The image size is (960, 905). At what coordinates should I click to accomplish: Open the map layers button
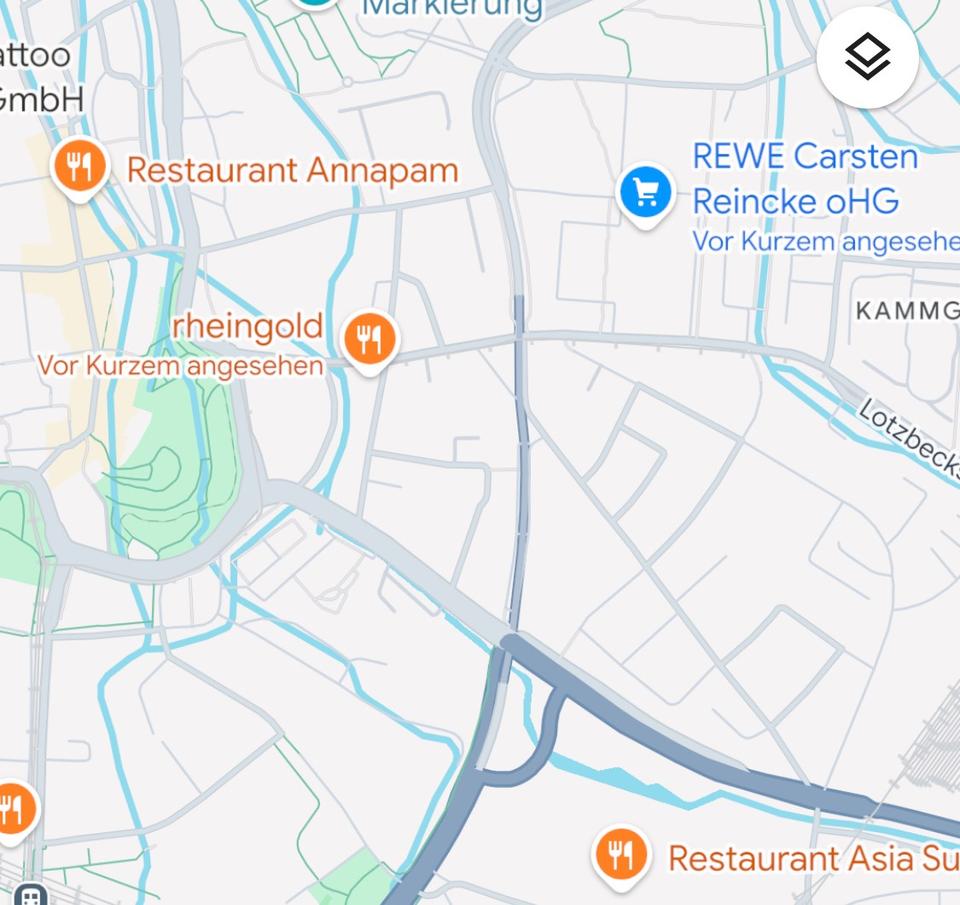click(x=867, y=57)
